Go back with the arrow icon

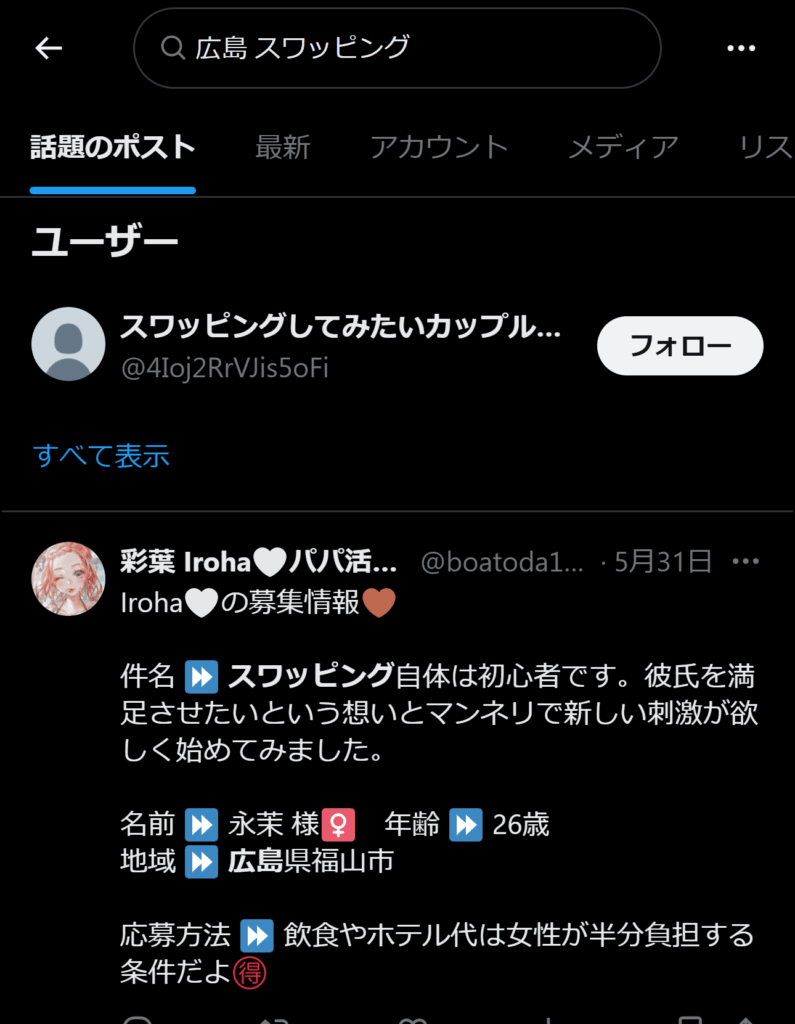(48, 48)
